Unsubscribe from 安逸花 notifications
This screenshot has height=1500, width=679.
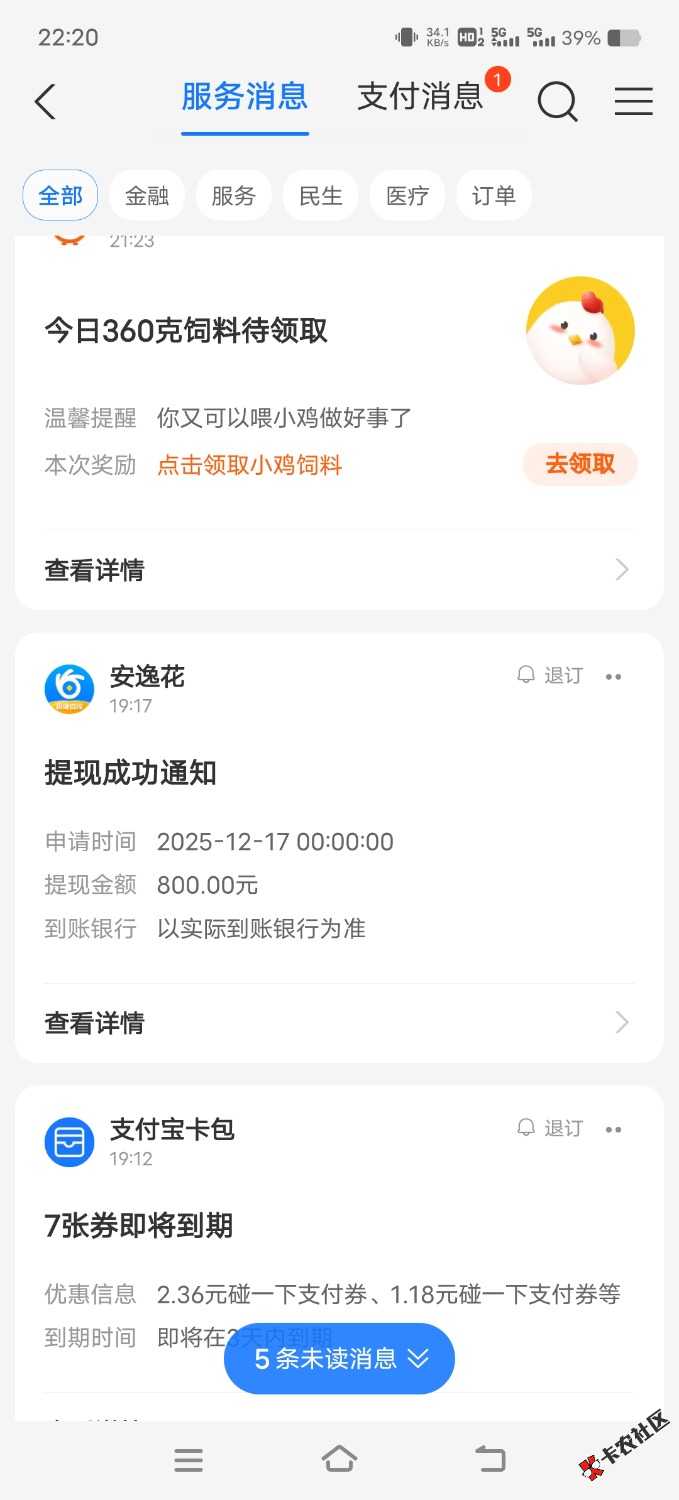[550, 676]
